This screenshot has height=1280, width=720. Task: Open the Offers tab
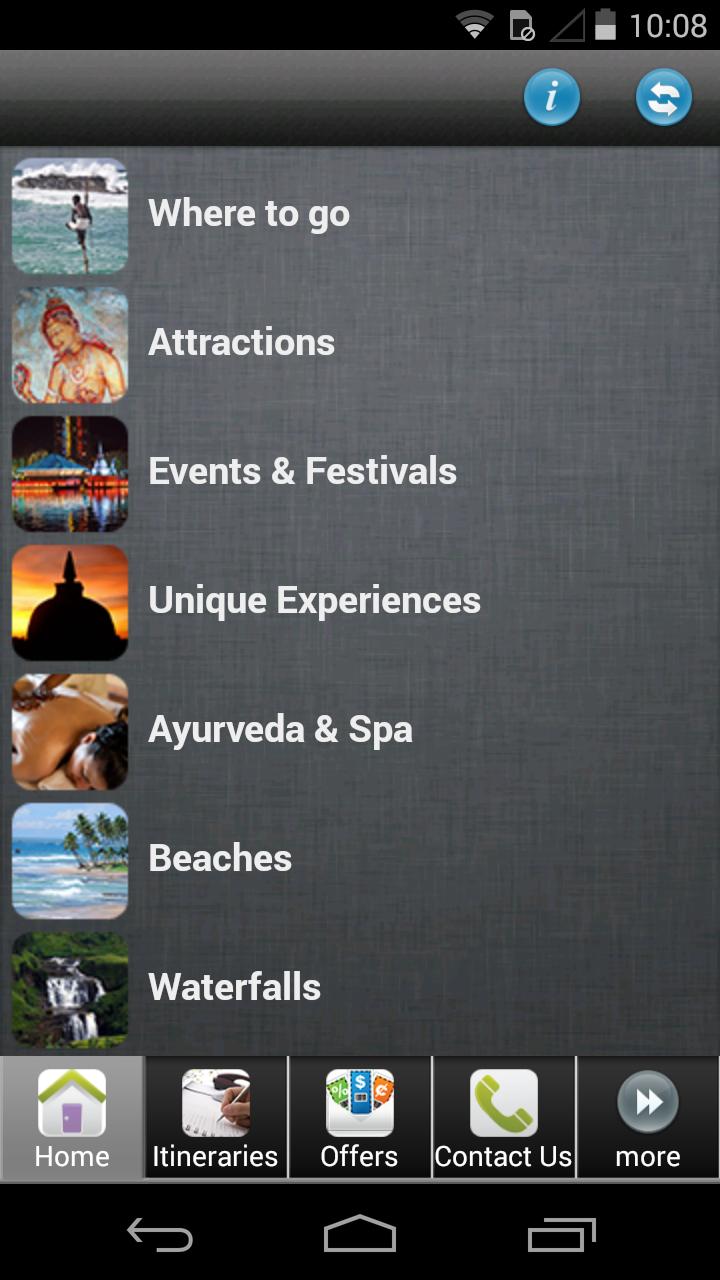tap(360, 1118)
